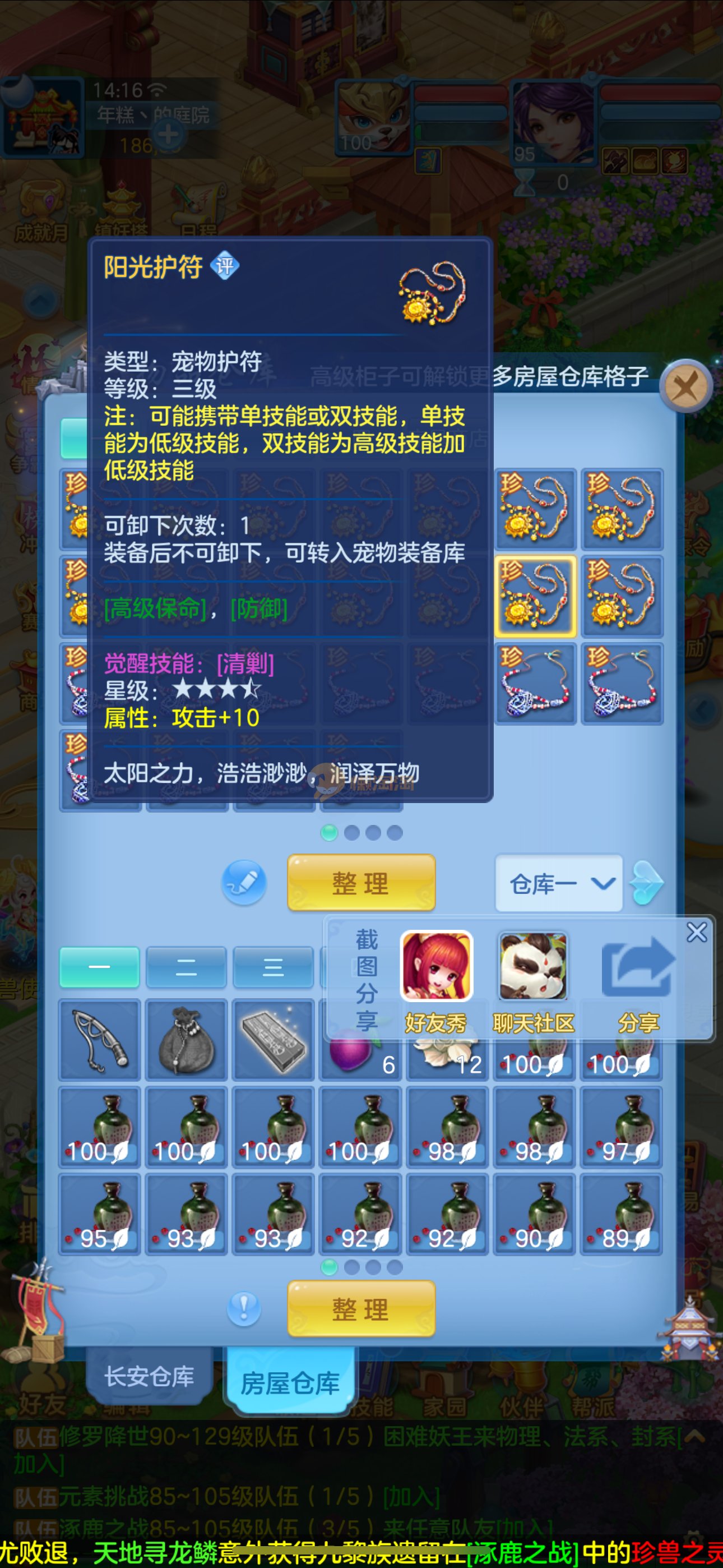This screenshot has width=723, height=1568.
Task: Join the 元素挑战85~105级 team
Action: pyautogui.click(x=411, y=1496)
